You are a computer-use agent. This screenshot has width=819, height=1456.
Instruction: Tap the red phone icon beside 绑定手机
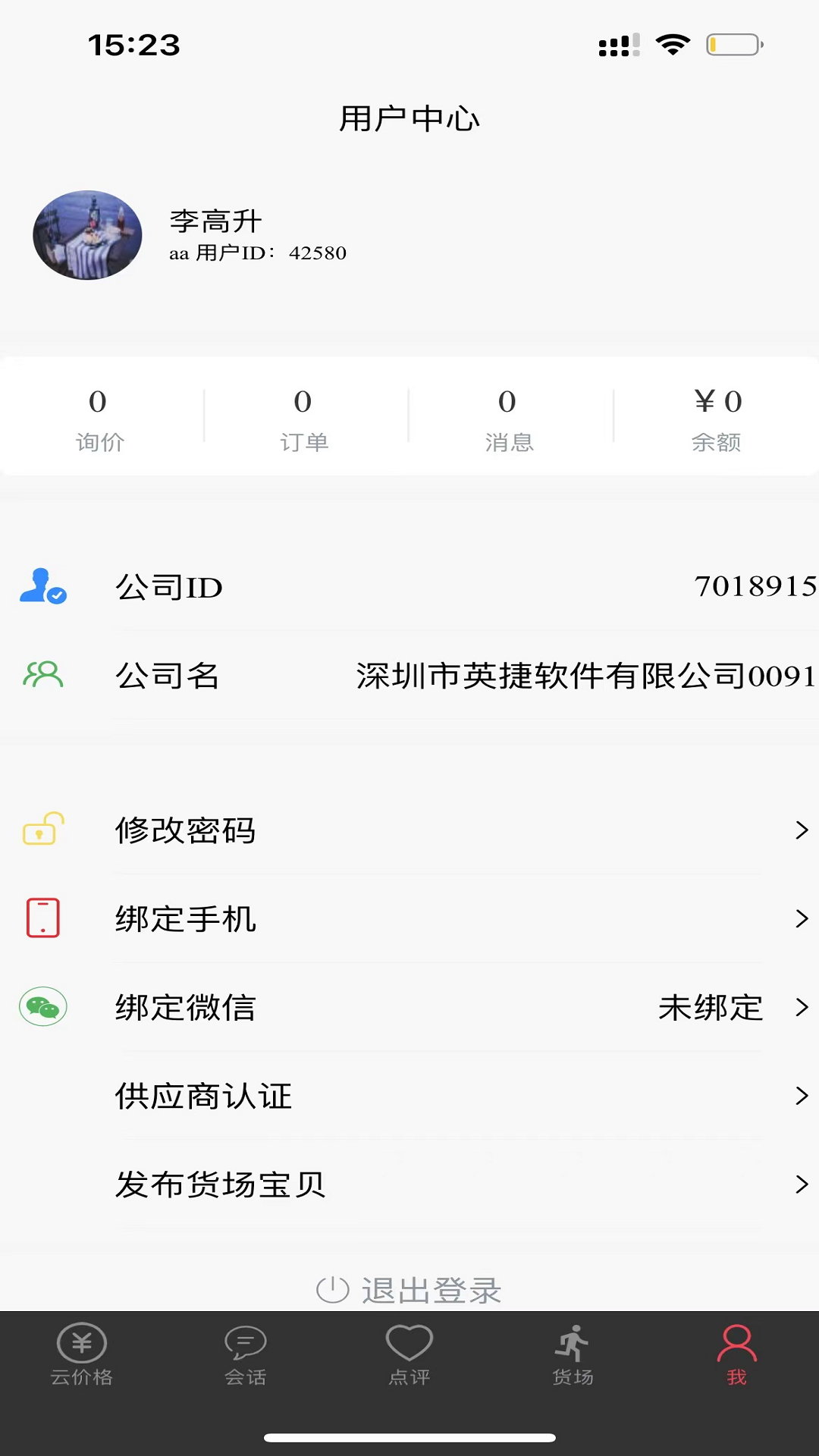point(43,918)
